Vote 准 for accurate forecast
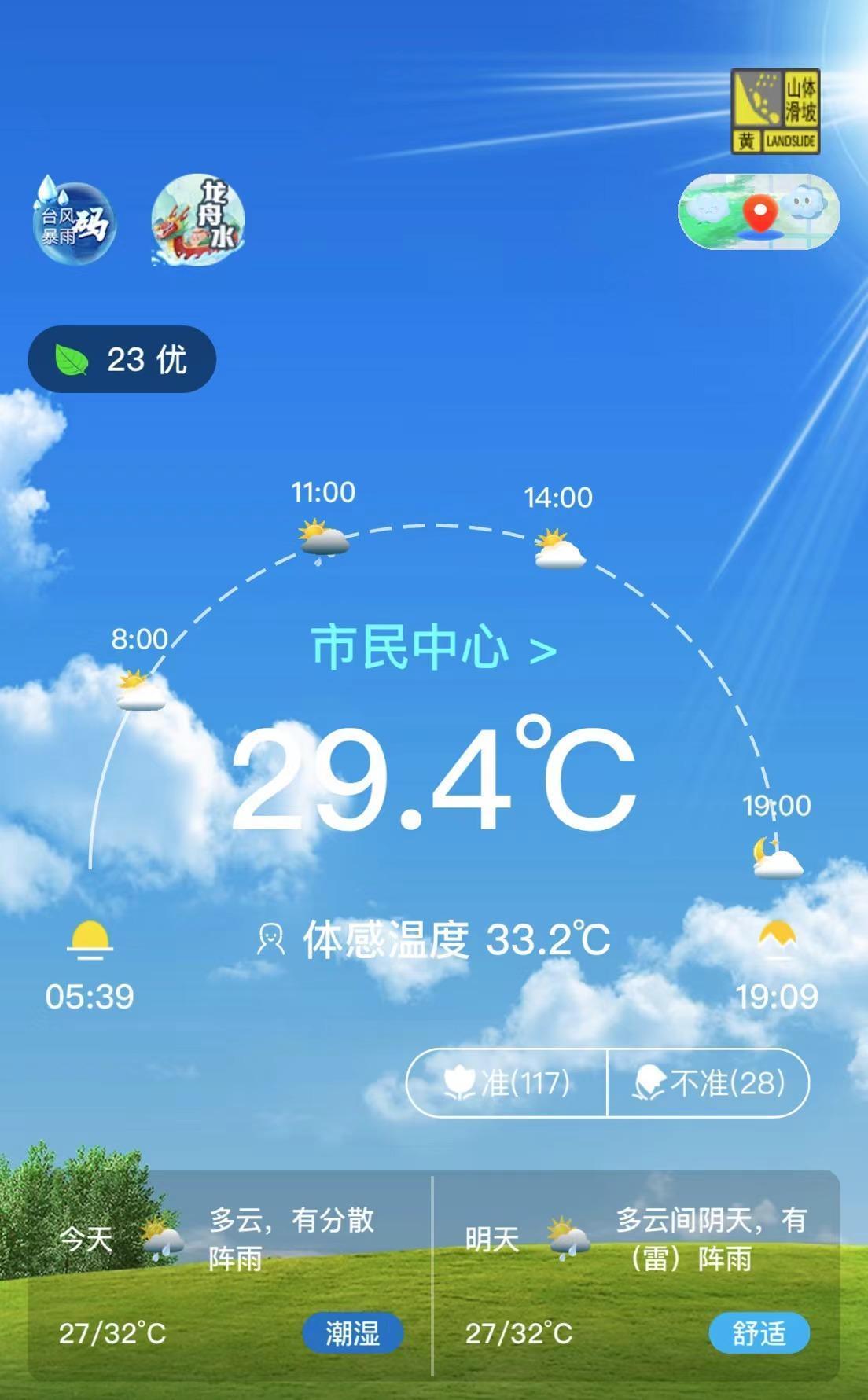The image size is (868, 1400). (507, 1082)
